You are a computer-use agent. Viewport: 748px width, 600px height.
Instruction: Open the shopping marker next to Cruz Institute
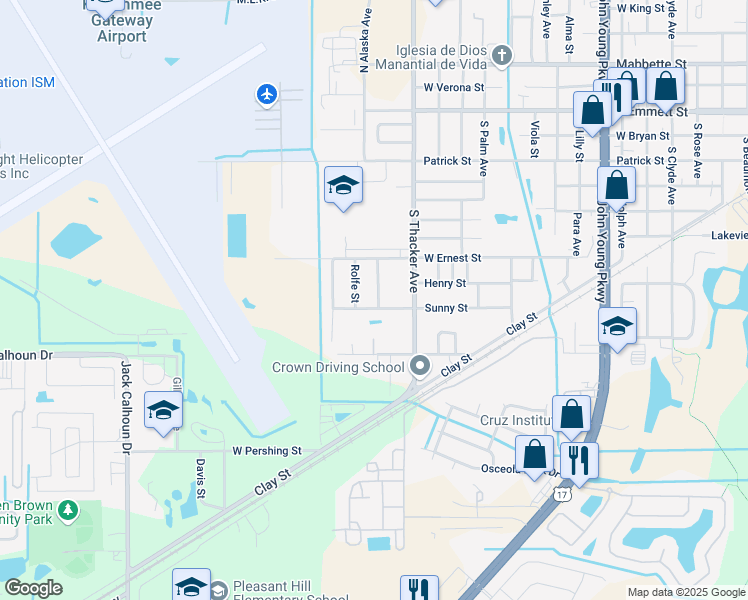click(x=571, y=417)
